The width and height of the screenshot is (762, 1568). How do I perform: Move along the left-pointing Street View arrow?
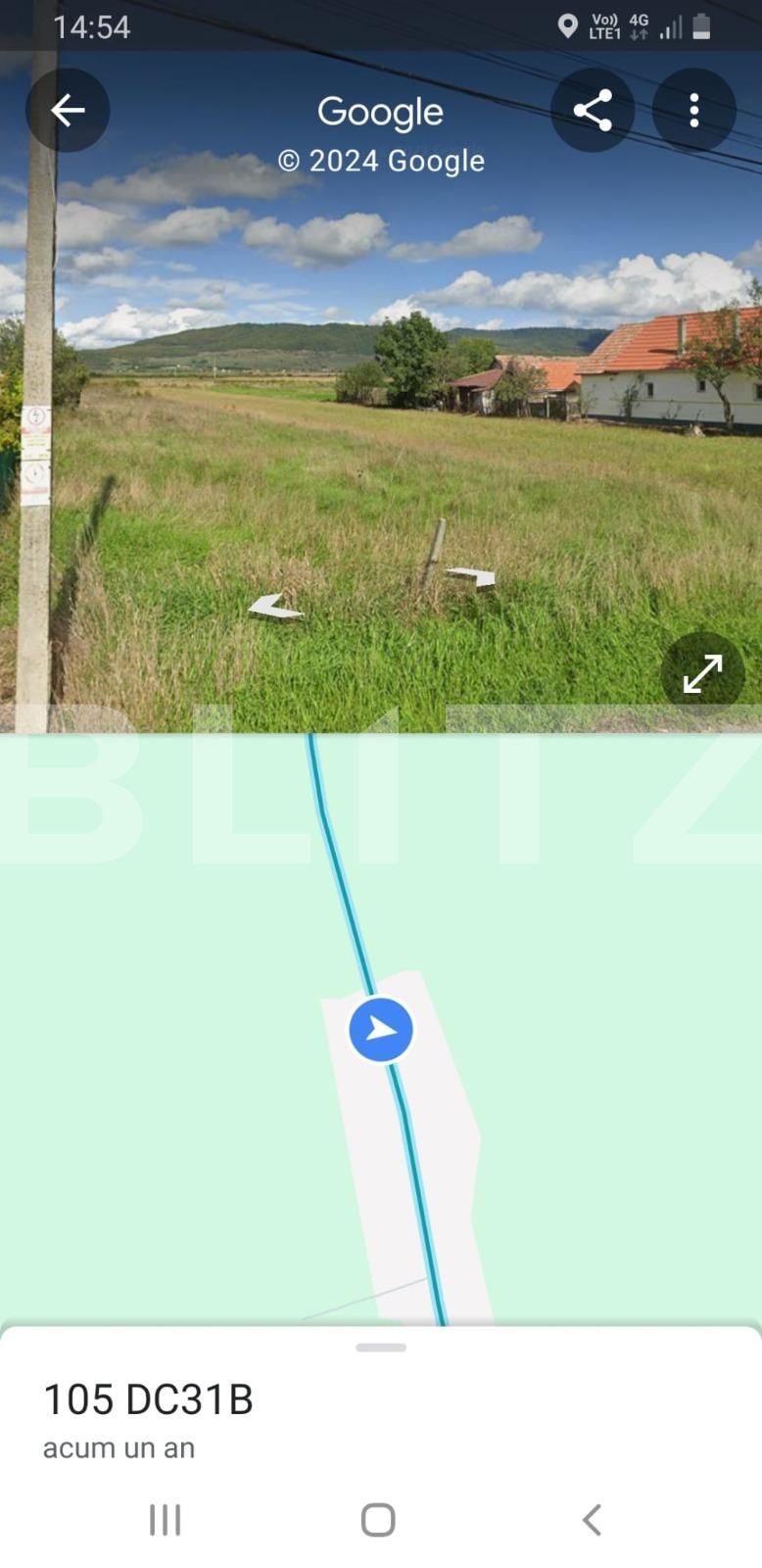point(274,609)
